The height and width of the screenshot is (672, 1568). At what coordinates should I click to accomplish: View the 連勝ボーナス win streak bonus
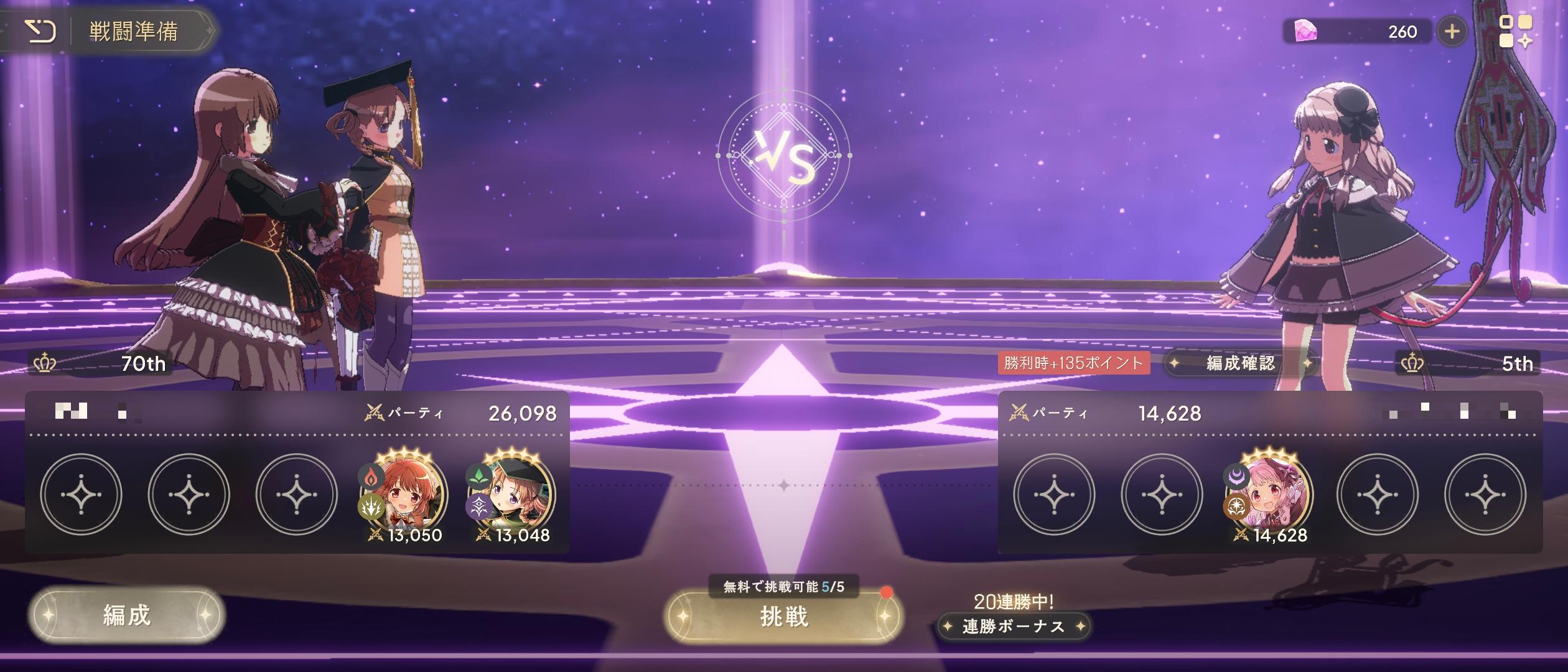1014,626
